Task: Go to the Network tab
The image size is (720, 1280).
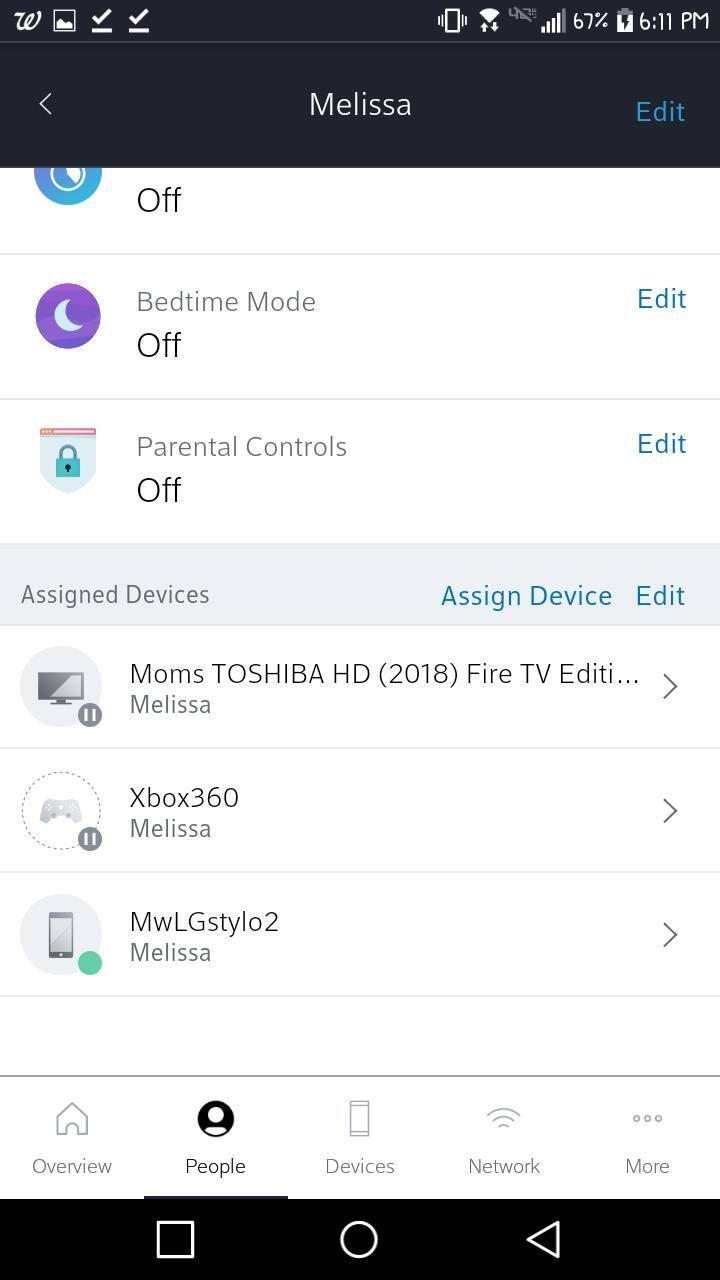Action: tap(504, 1138)
